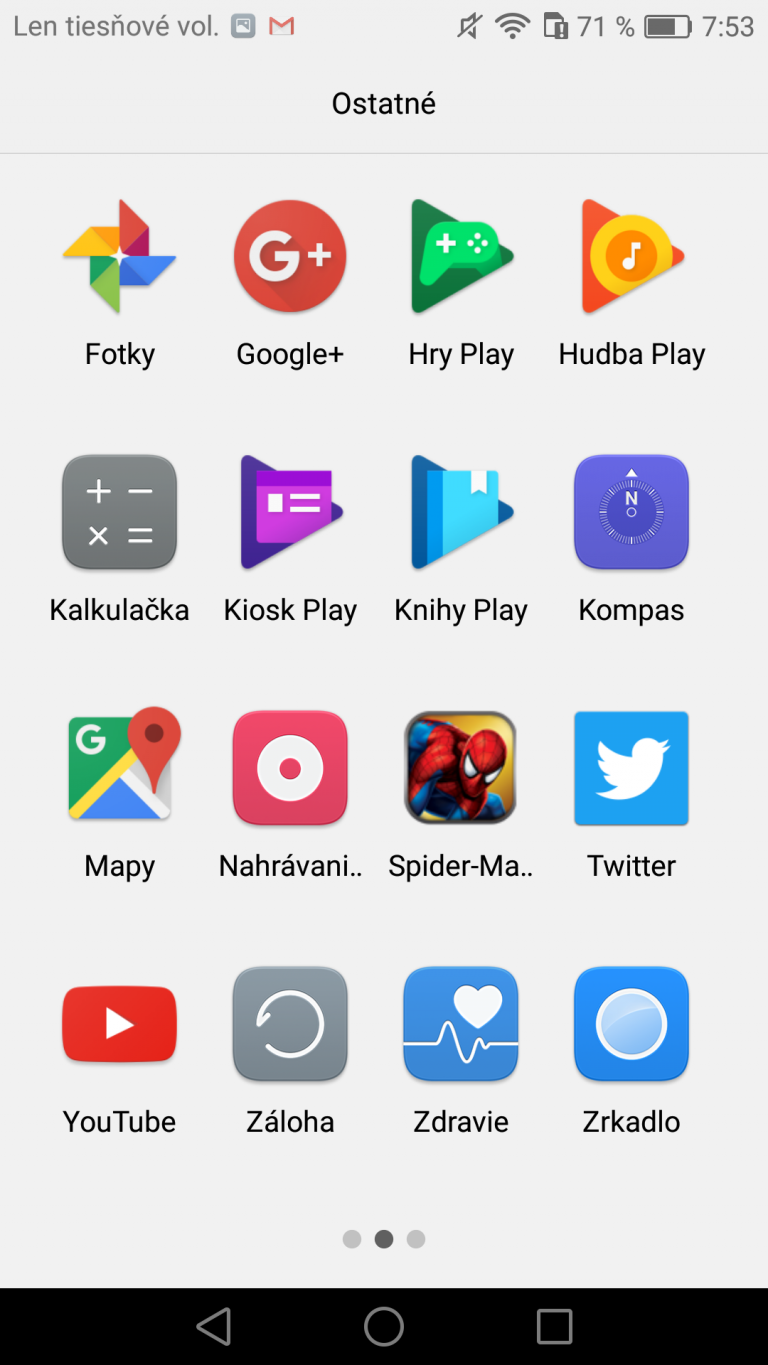Show recent apps
The image size is (768, 1365).
click(x=554, y=1327)
